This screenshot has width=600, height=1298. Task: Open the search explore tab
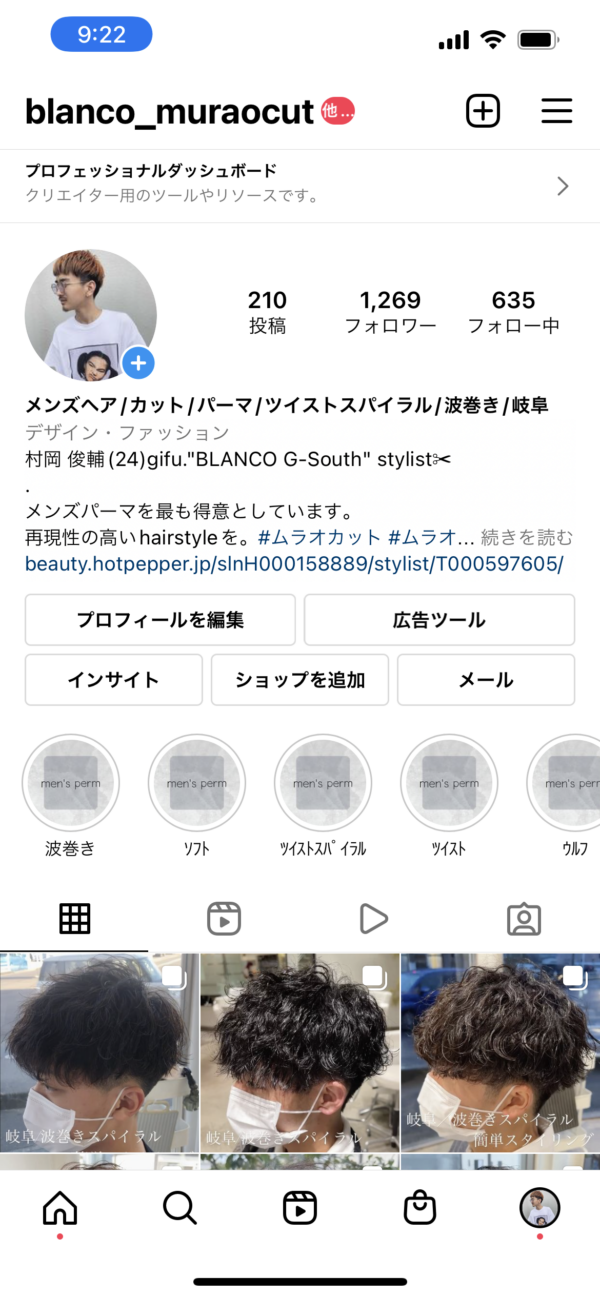(x=180, y=1208)
